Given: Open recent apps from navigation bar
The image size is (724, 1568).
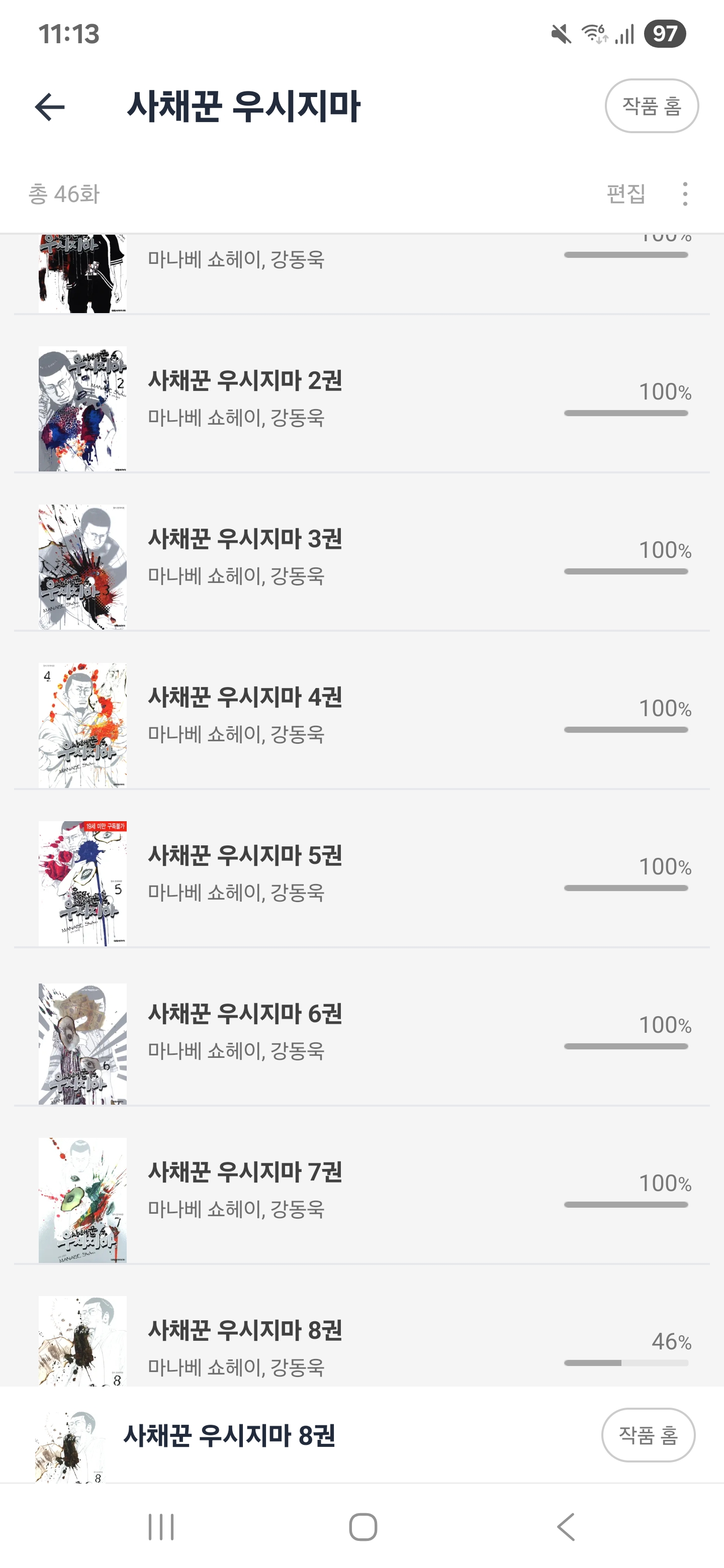Looking at the screenshot, I should pyautogui.click(x=161, y=1527).
